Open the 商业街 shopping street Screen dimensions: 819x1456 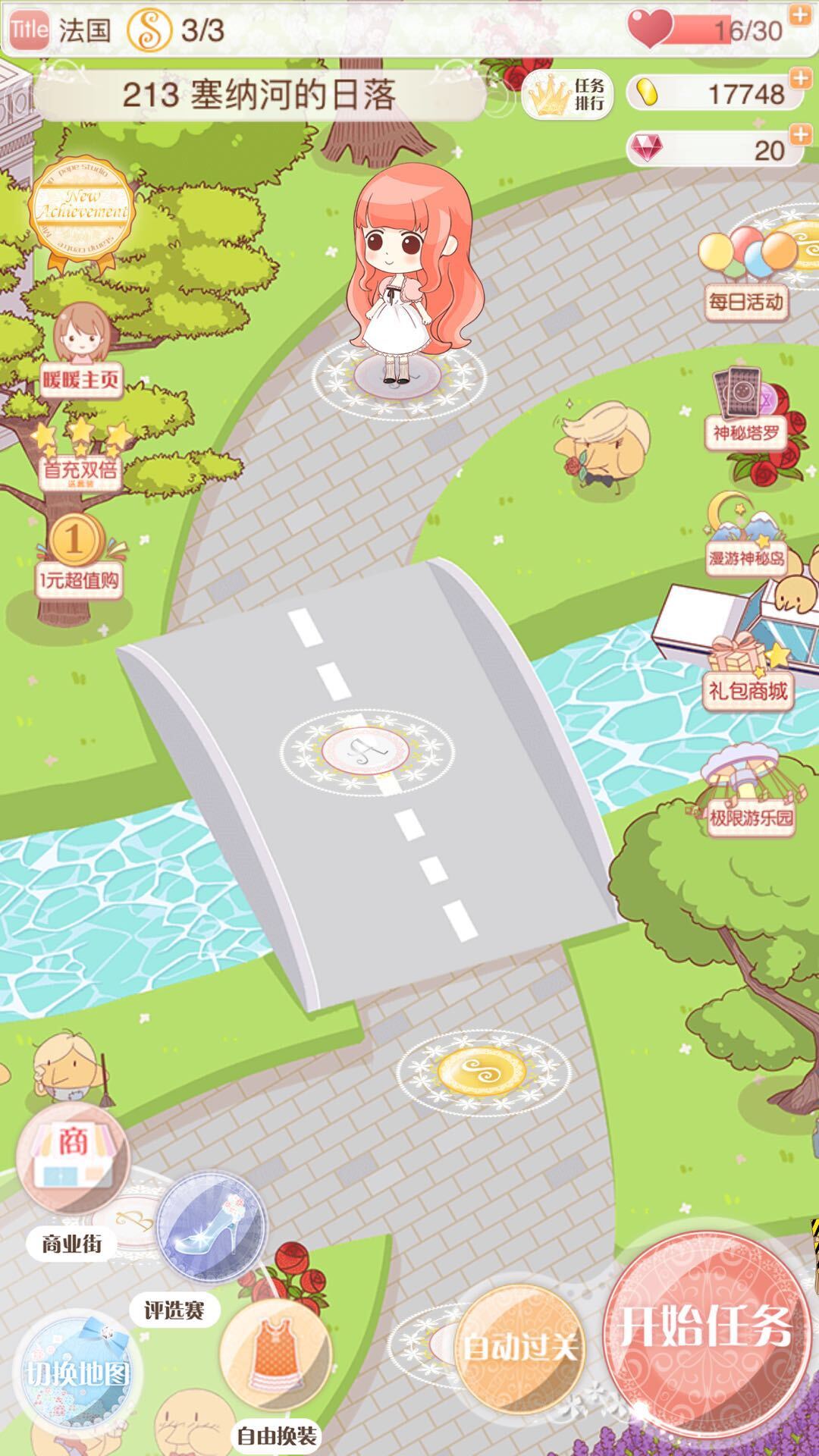tap(73, 1160)
